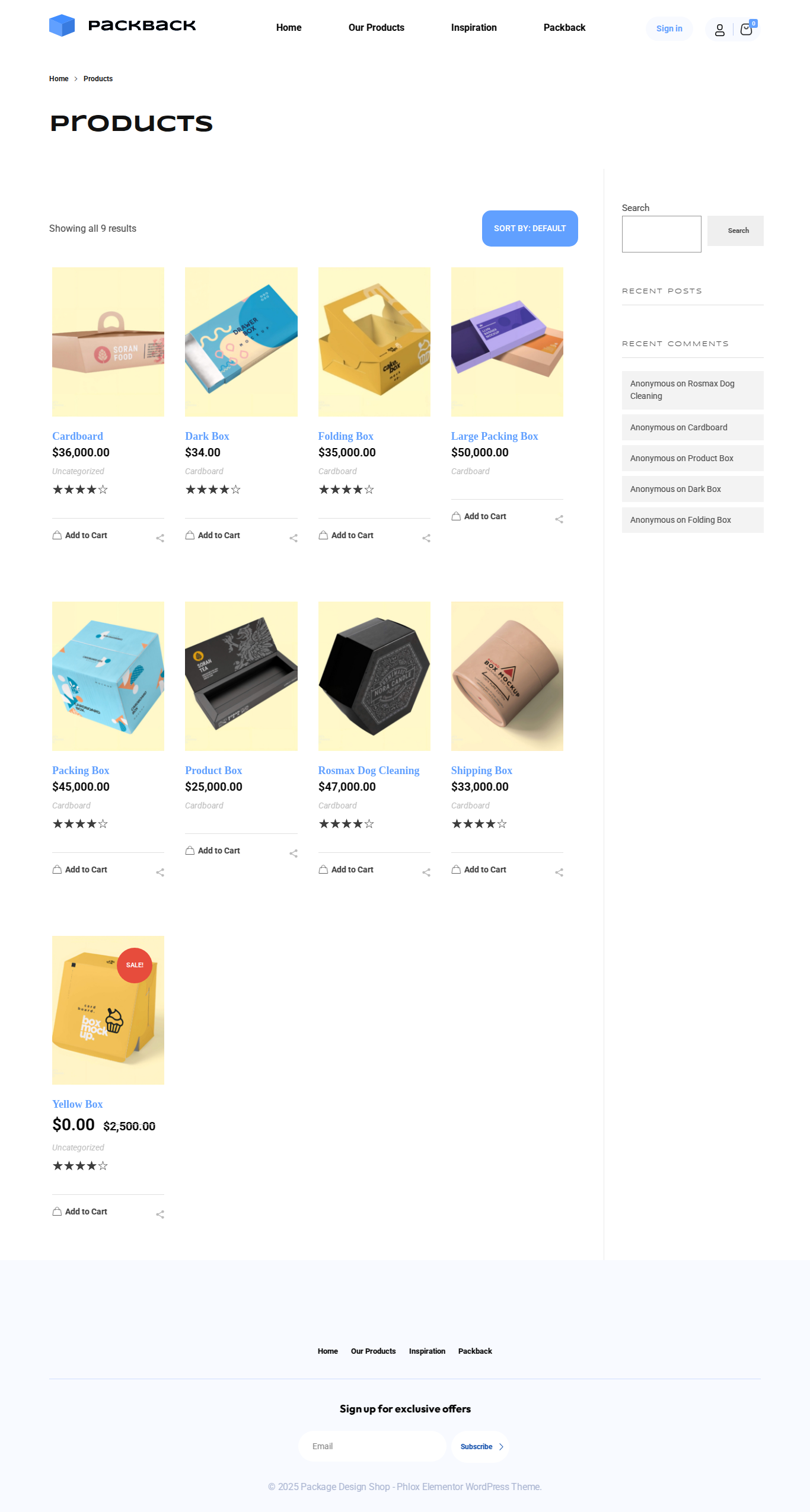The height and width of the screenshot is (1512, 810).
Task: Share the Rosmax Dog Cleaning product
Action: click(426, 872)
